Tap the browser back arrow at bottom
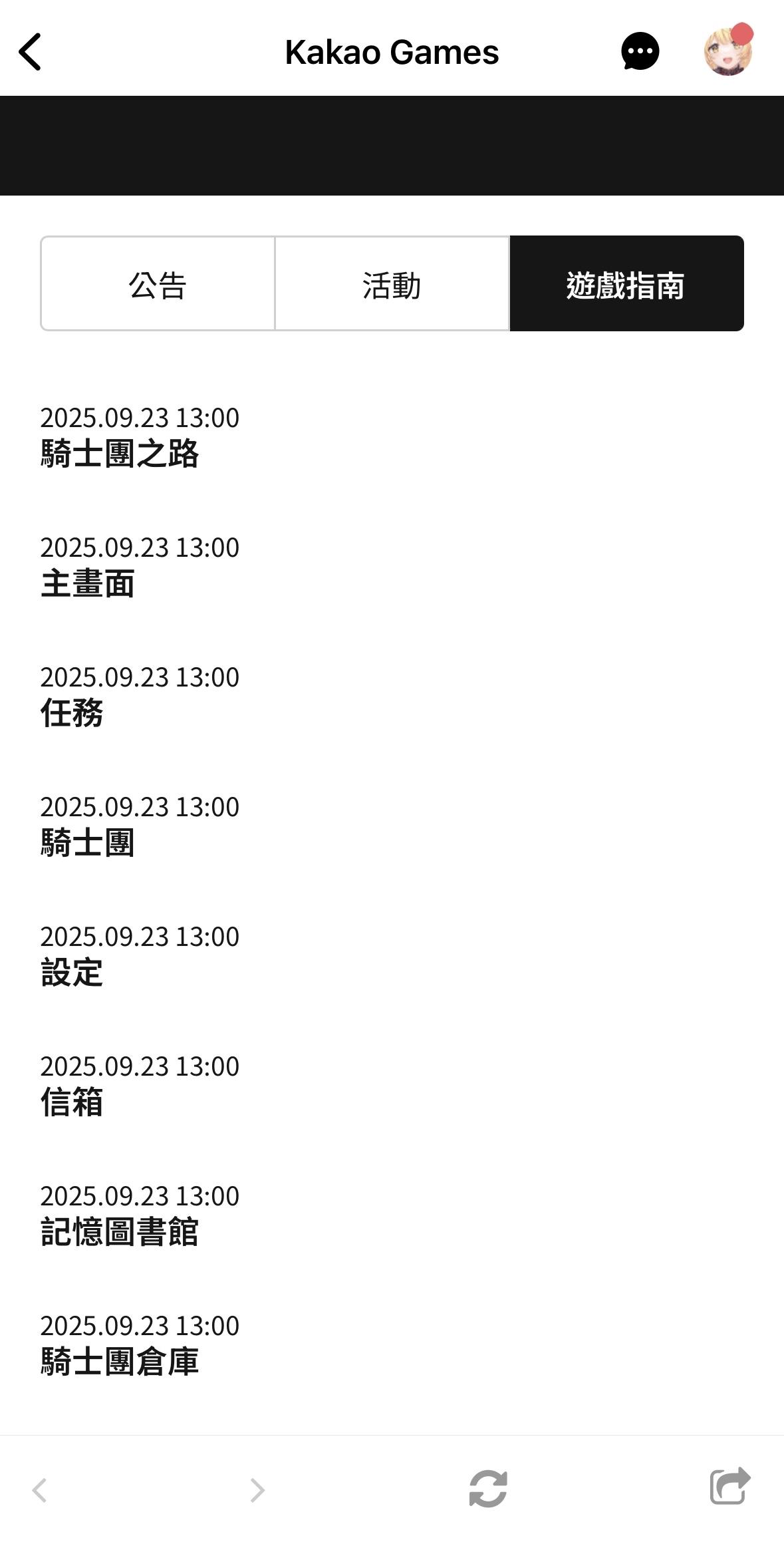 coord(39,1490)
